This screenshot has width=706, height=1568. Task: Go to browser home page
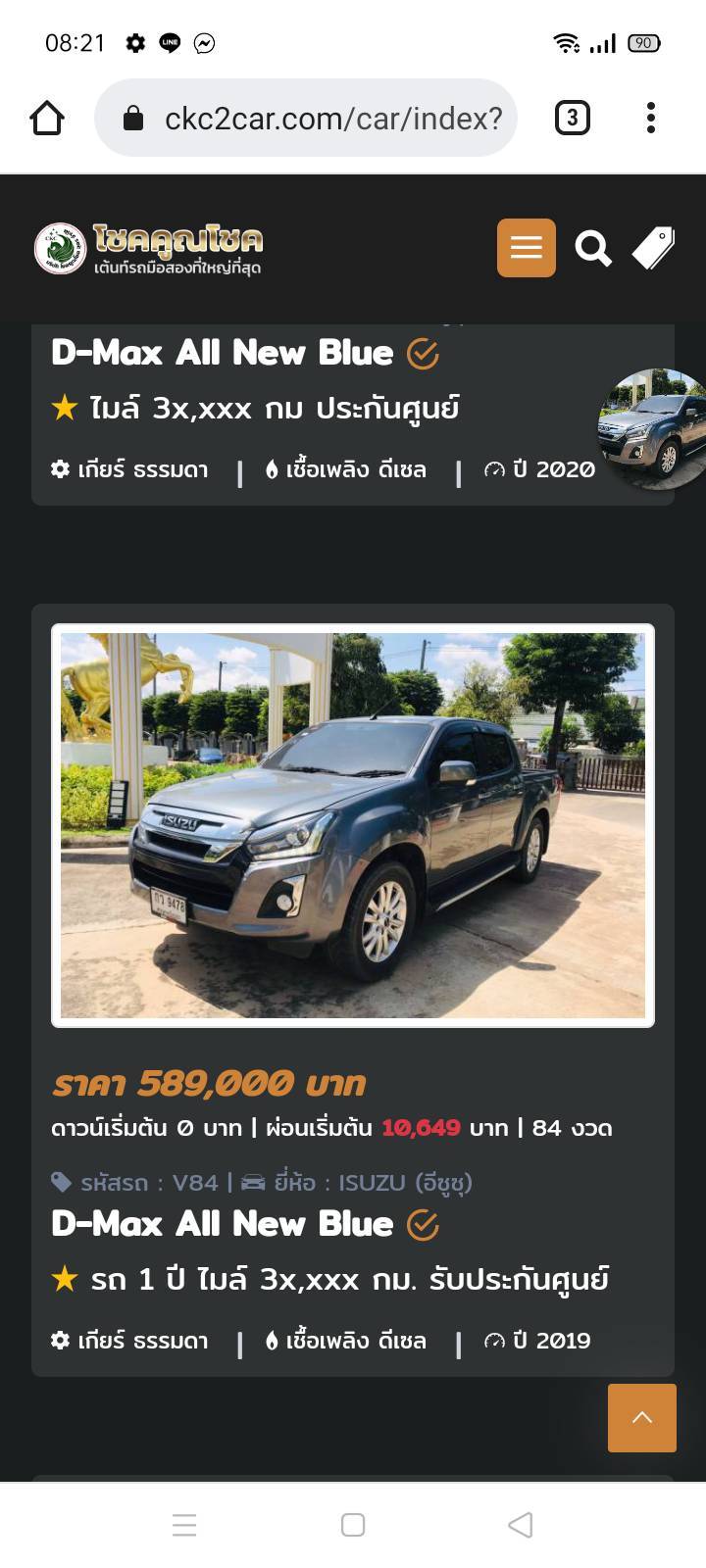point(47,118)
